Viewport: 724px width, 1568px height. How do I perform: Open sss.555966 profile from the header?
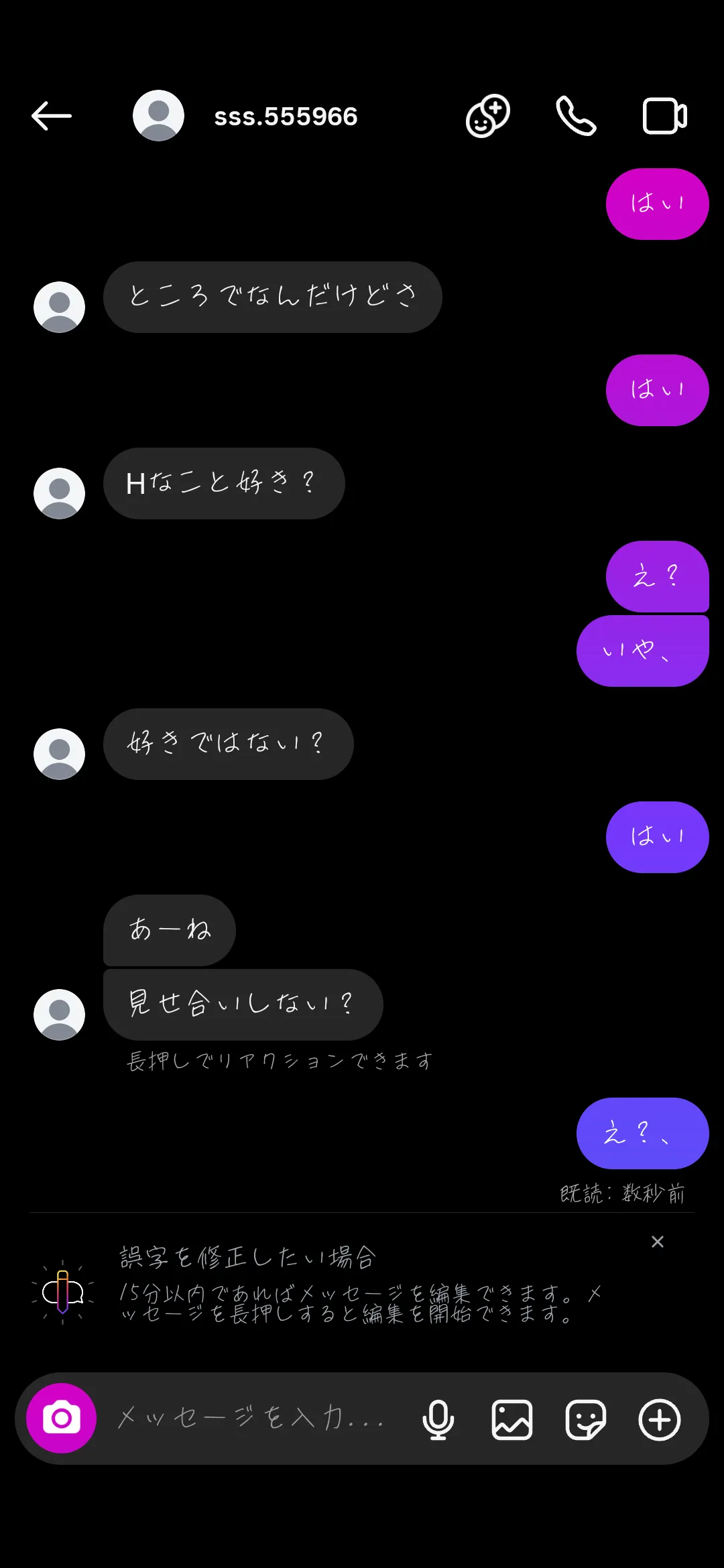click(285, 117)
